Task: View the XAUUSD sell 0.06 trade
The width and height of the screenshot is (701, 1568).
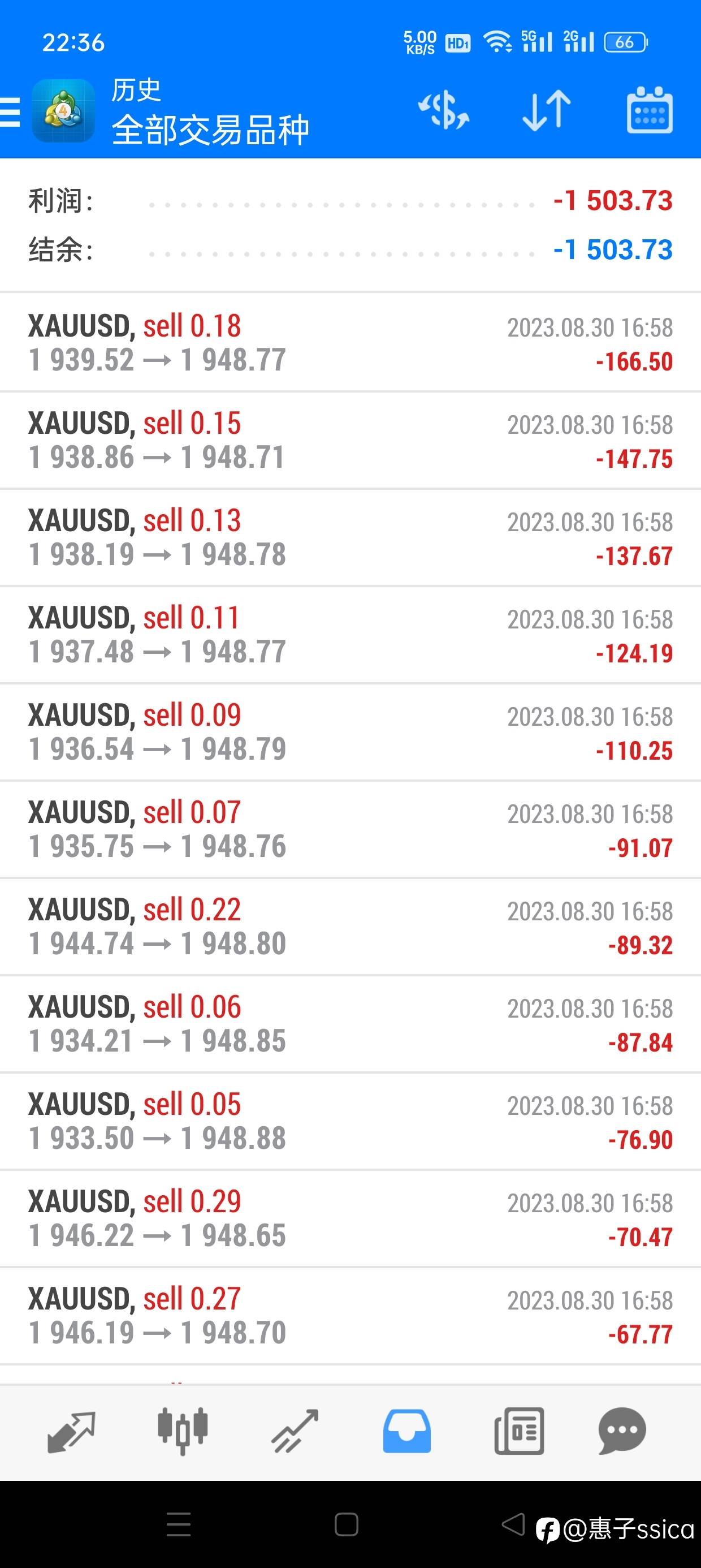Action: click(350, 1024)
